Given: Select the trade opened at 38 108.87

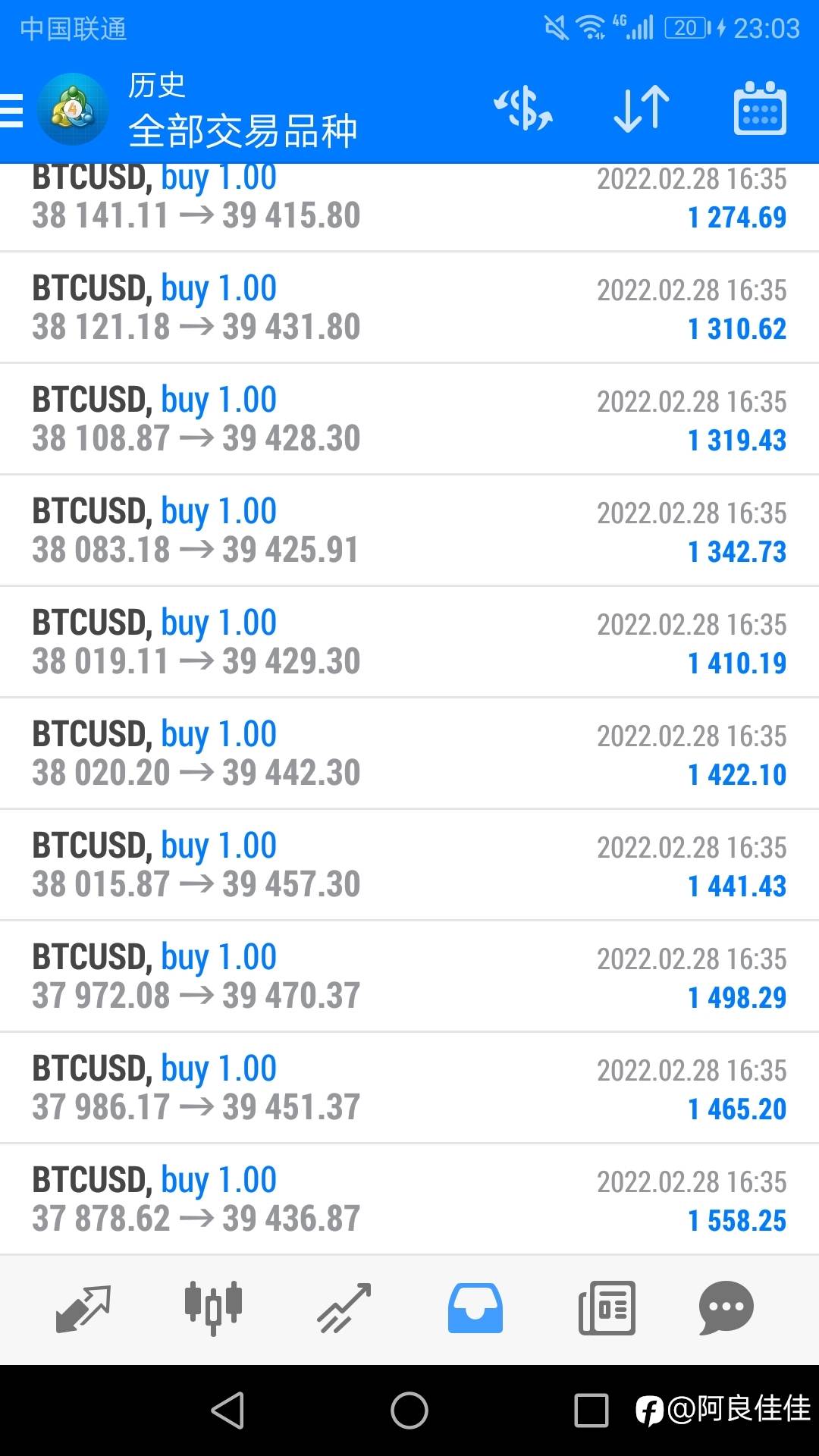Looking at the screenshot, I should [409, 419].
